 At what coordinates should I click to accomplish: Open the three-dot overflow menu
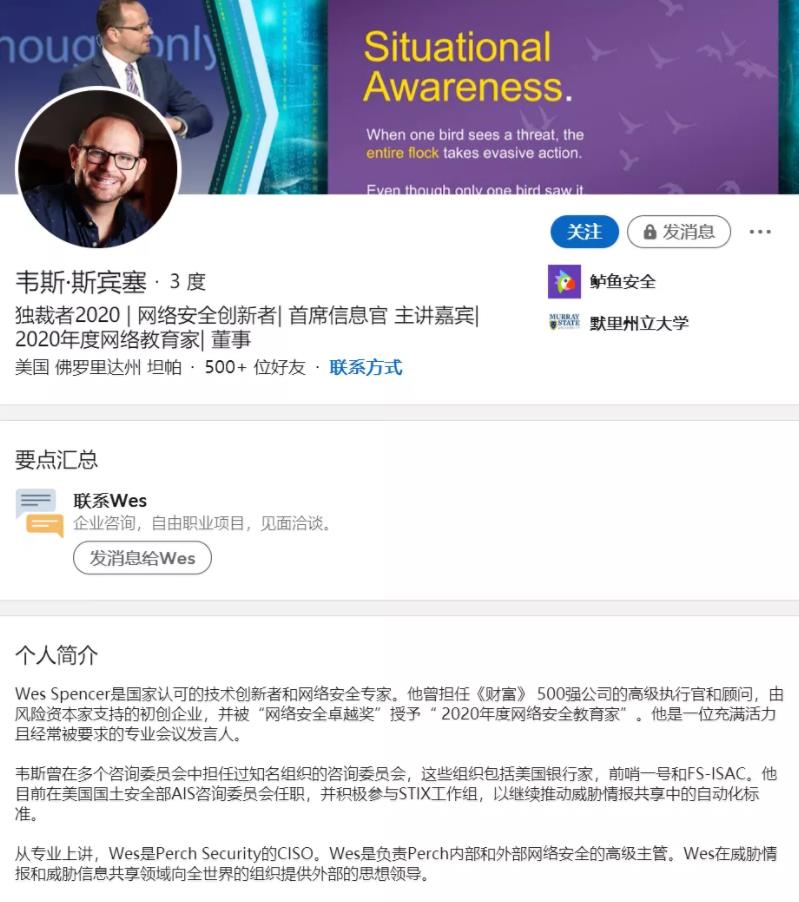[760, 232]
